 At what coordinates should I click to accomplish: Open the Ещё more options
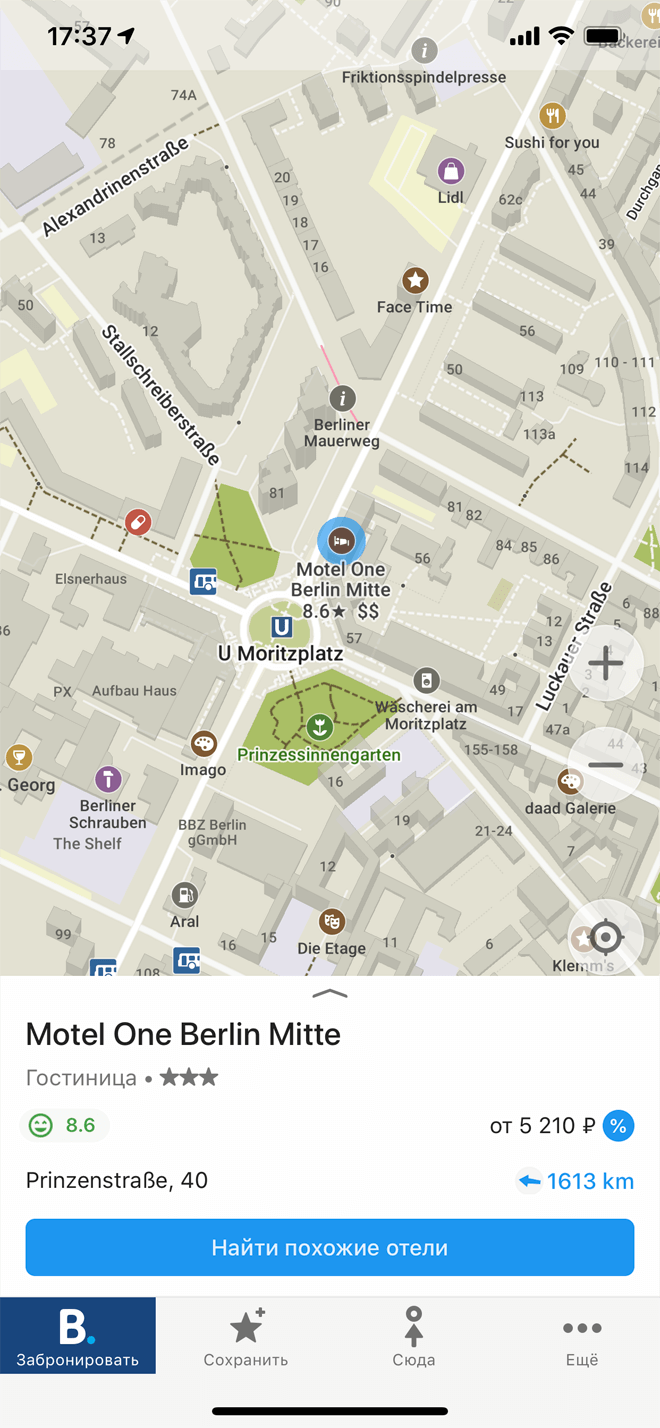pyautogui.click(x=581, y=1335)
